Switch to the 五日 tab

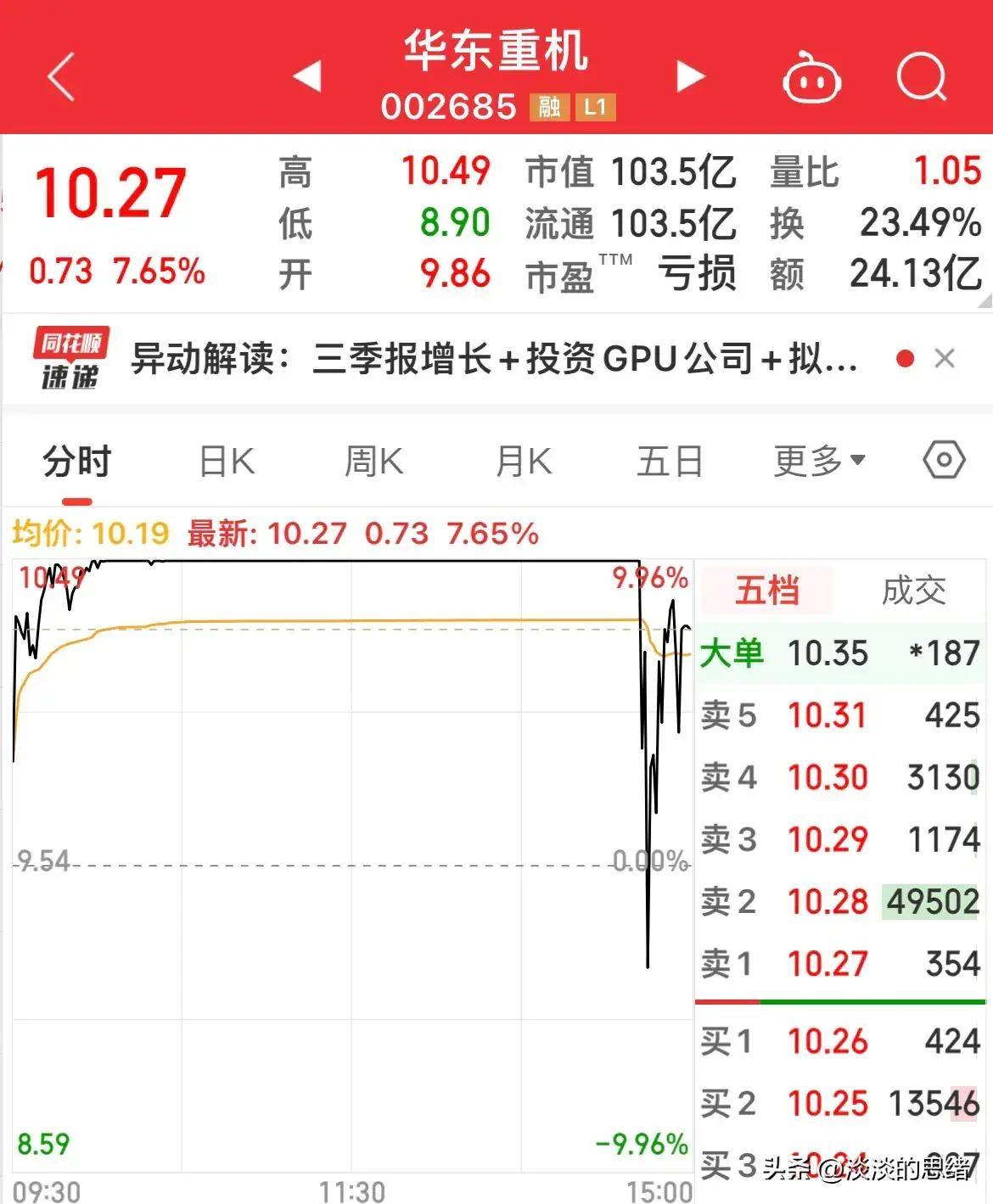pos(670,461)
